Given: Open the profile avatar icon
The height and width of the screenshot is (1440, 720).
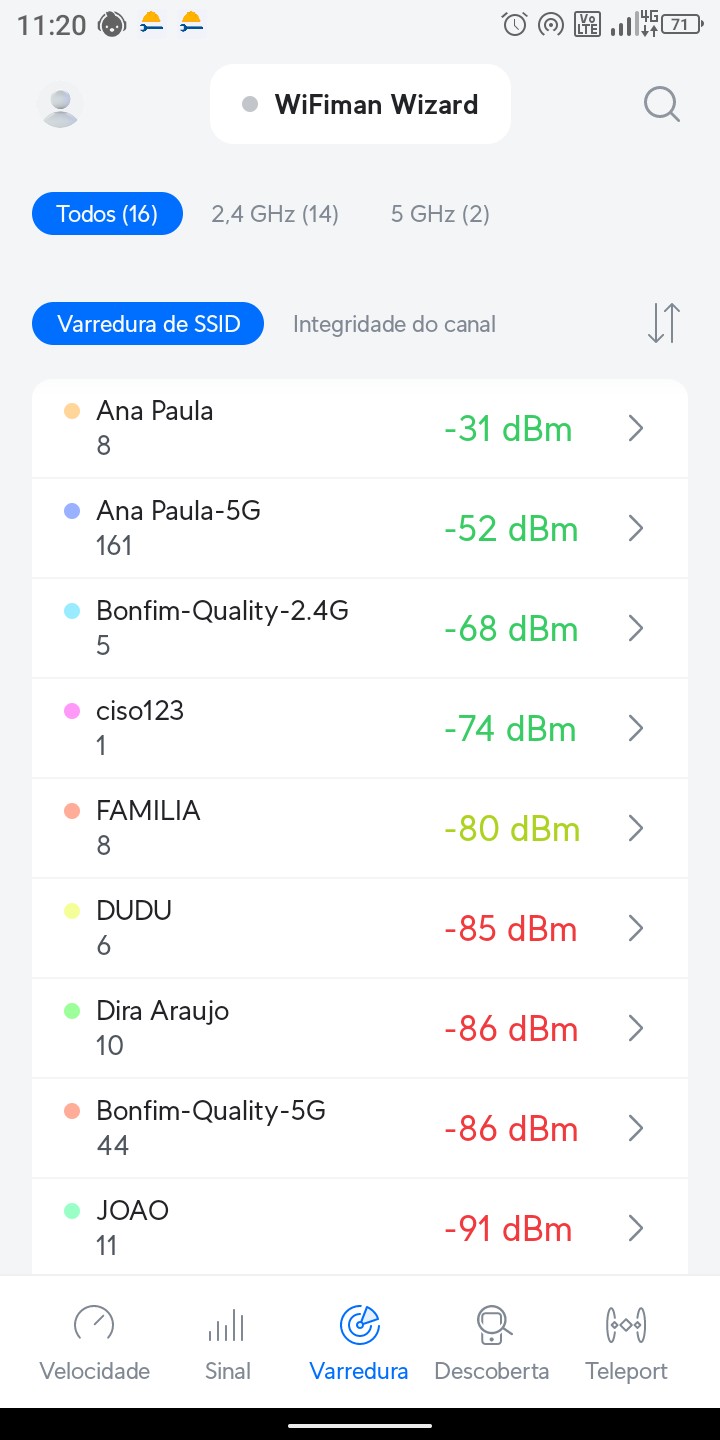Looking at the screenshot, I should (60, 105).
